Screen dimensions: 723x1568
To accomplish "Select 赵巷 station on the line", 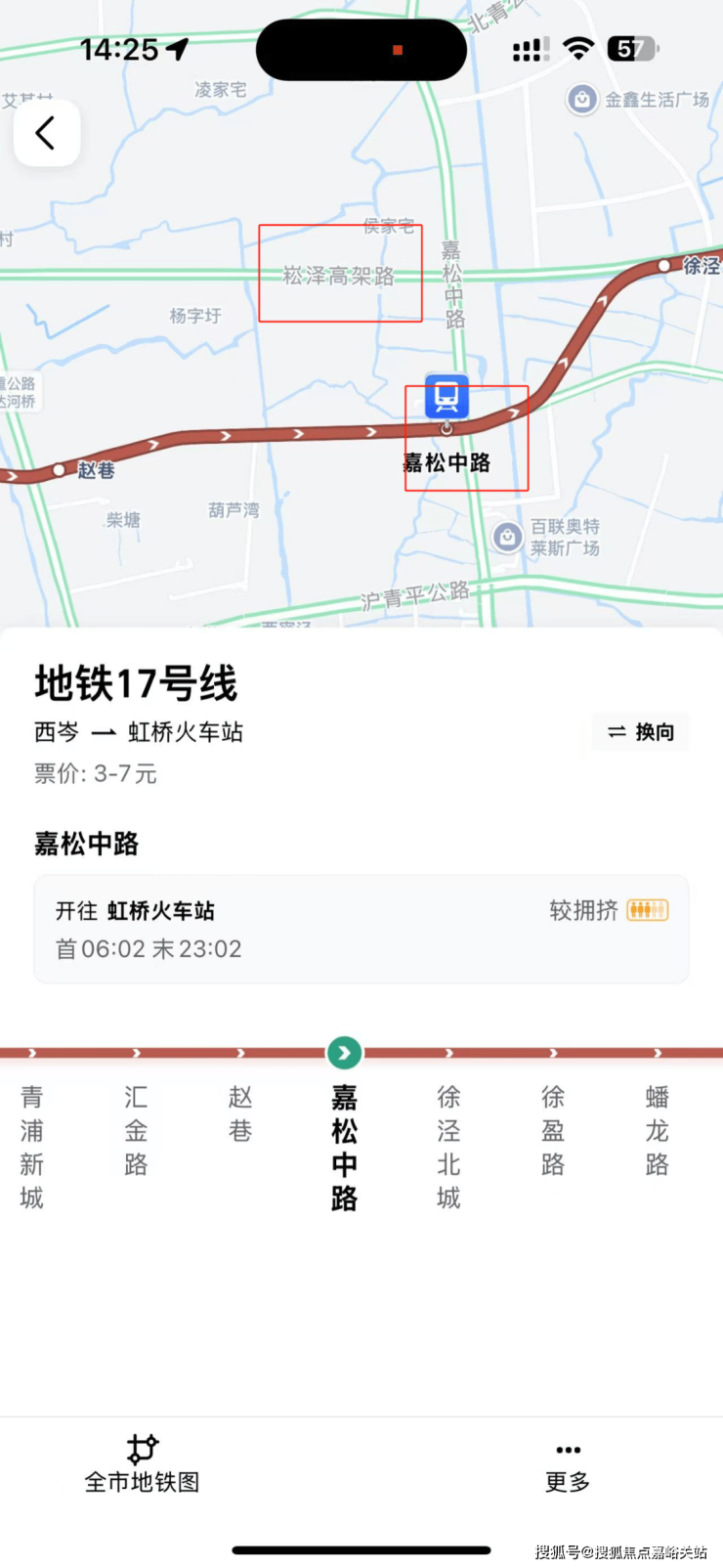I will pos(240,1113).
